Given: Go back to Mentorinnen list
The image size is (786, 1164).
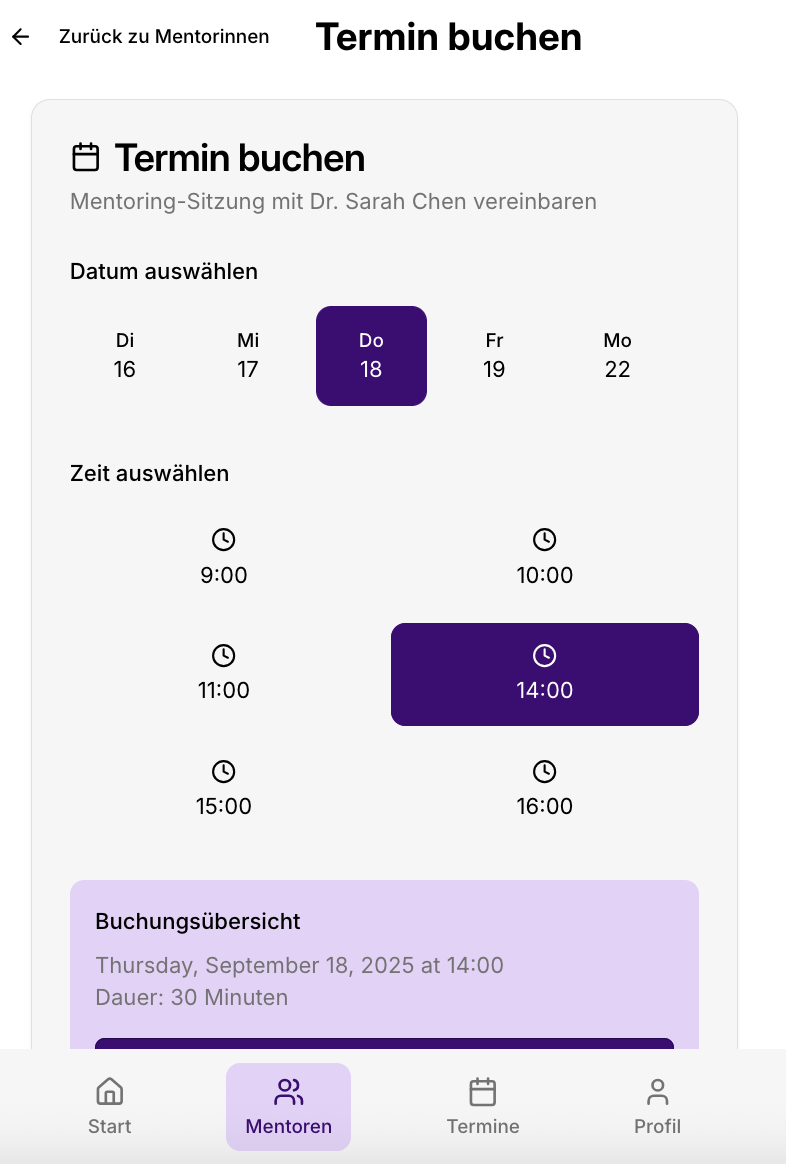Looking at the screenshot, I should 142,37.
